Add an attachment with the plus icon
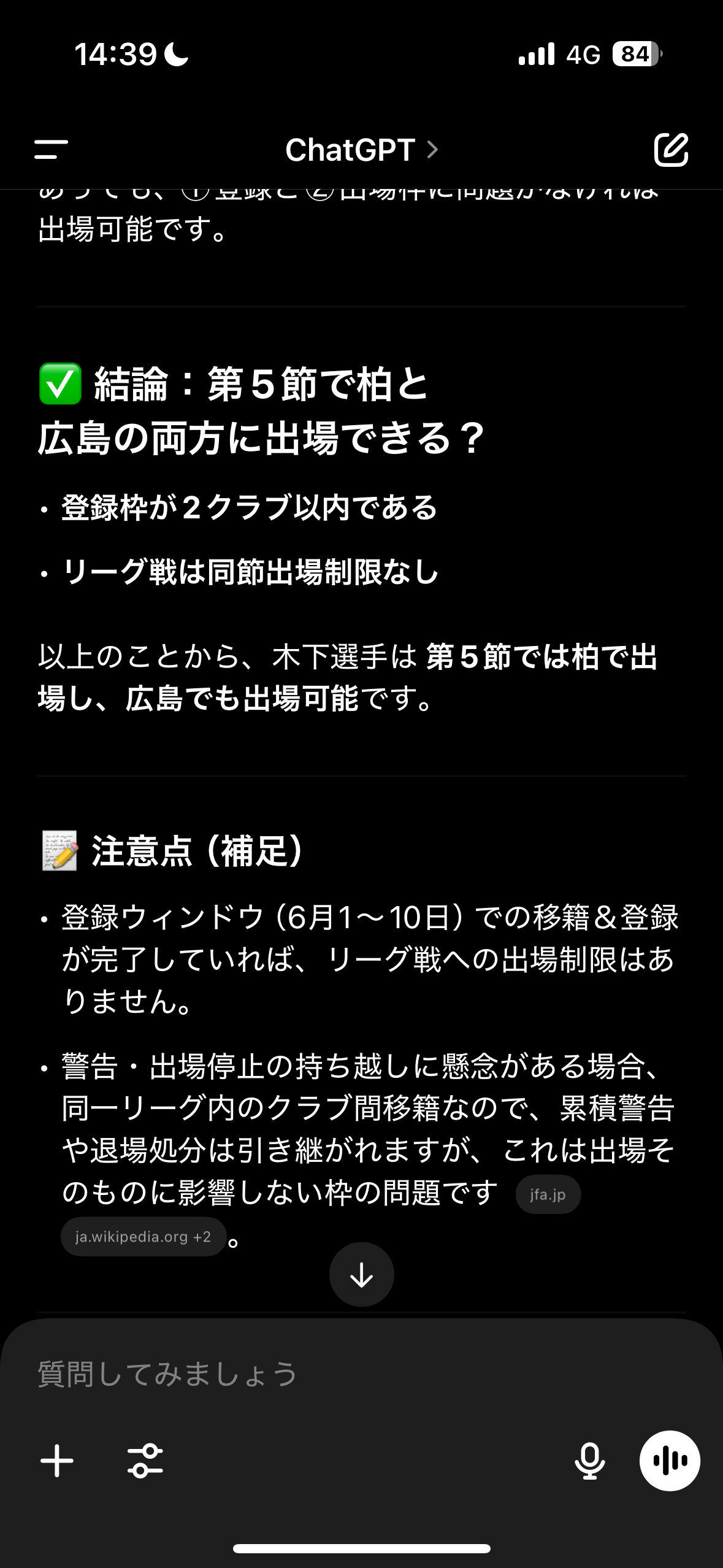This screenshot has height=1568, width=723. tap(57, 1461)
